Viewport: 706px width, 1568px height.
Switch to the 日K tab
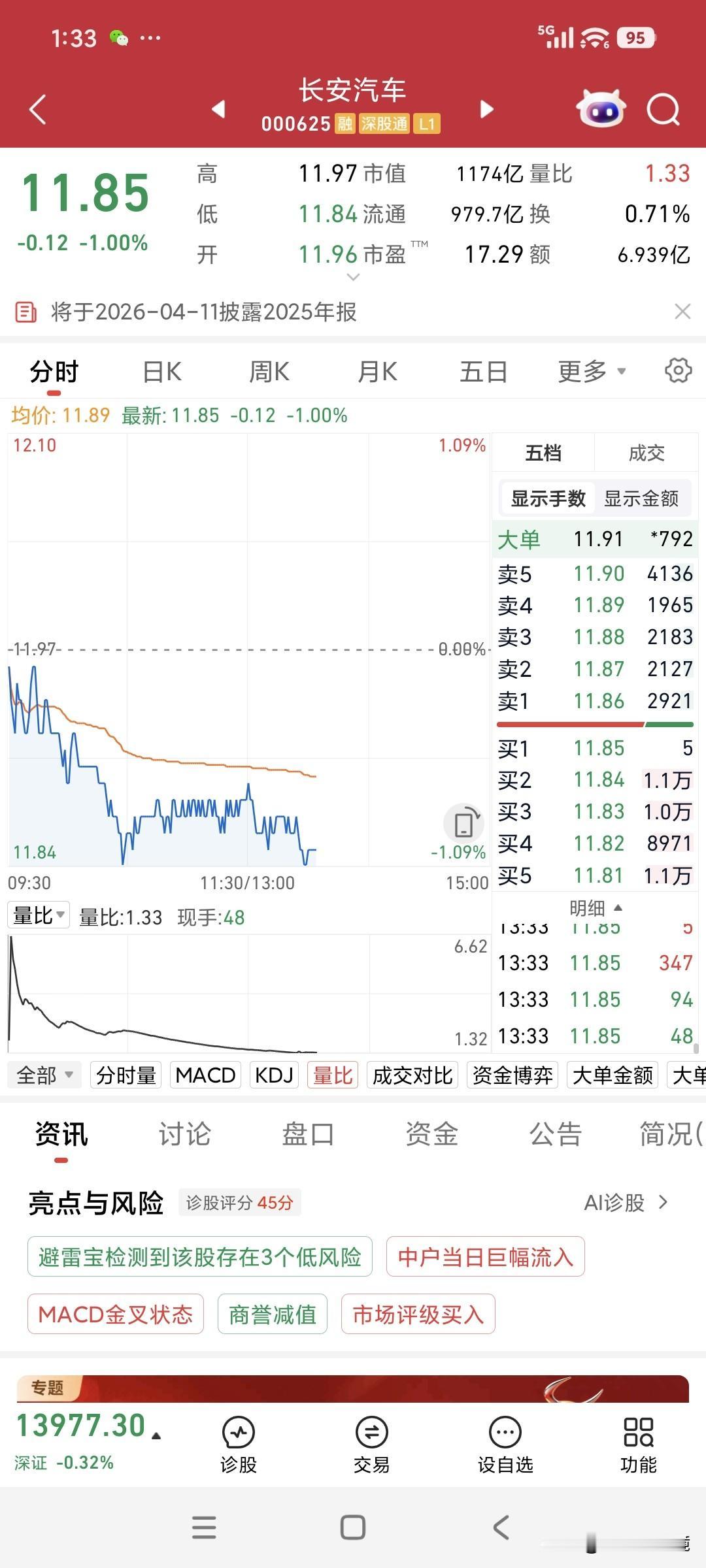161,370
